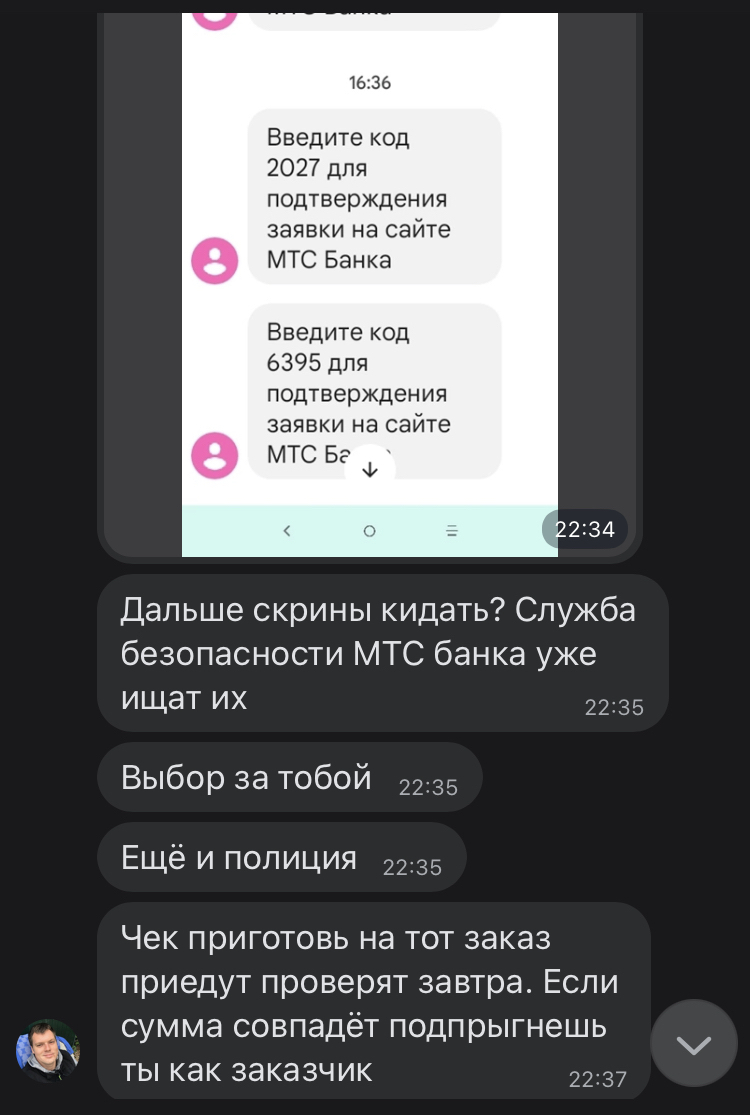Open the sender's profile photo avatar
The image size is (750, 1115).
(48, 1051)
